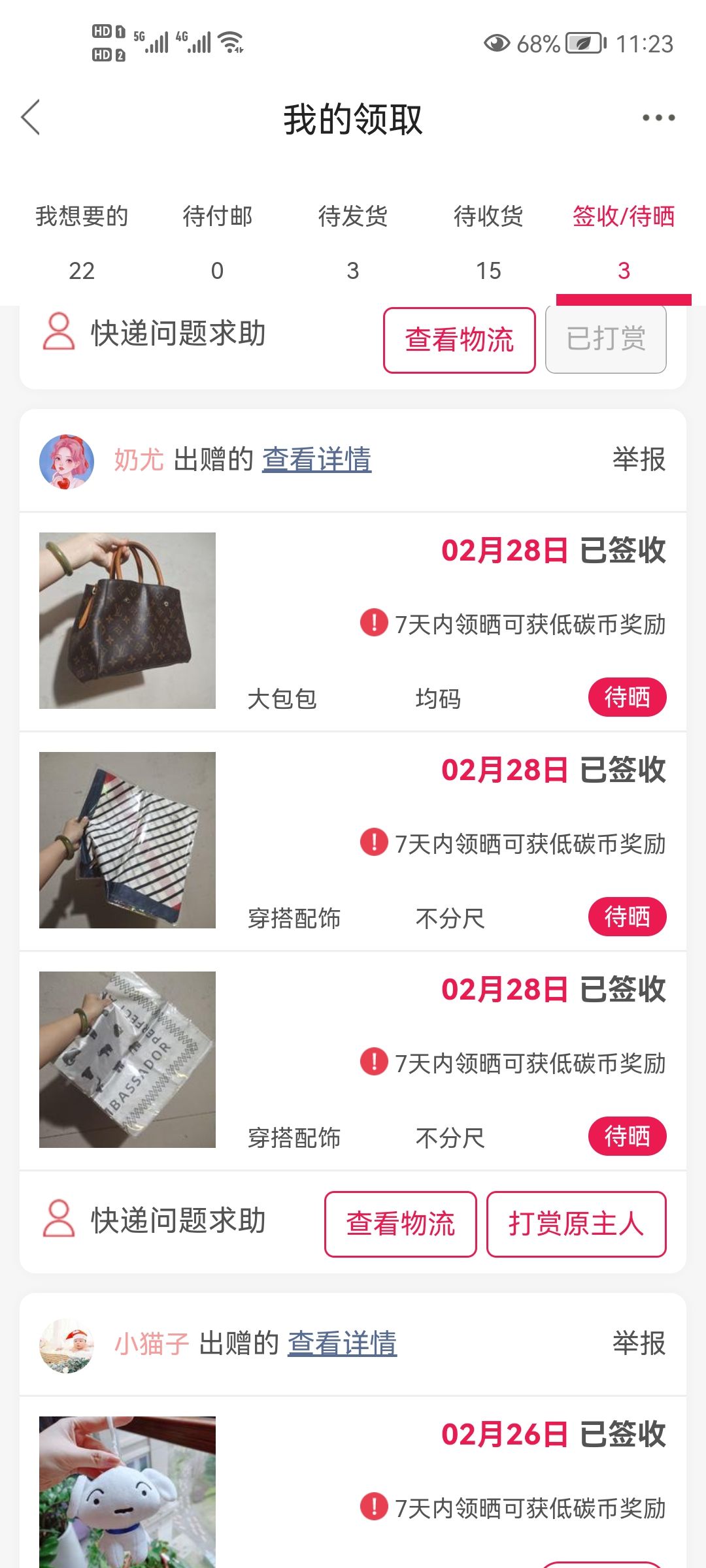Open 查看详情 link for 小猫子's gift
Screen dimensions: 706x1568
click(x=343, y=1343)
